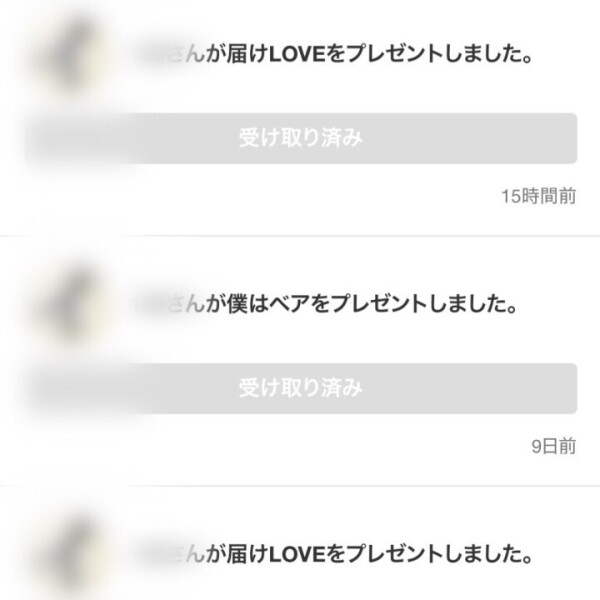Tap 受け取り済み button in the 15時間前 notification
This screenshot has height=600, width=600.
(x=300, y=138)
